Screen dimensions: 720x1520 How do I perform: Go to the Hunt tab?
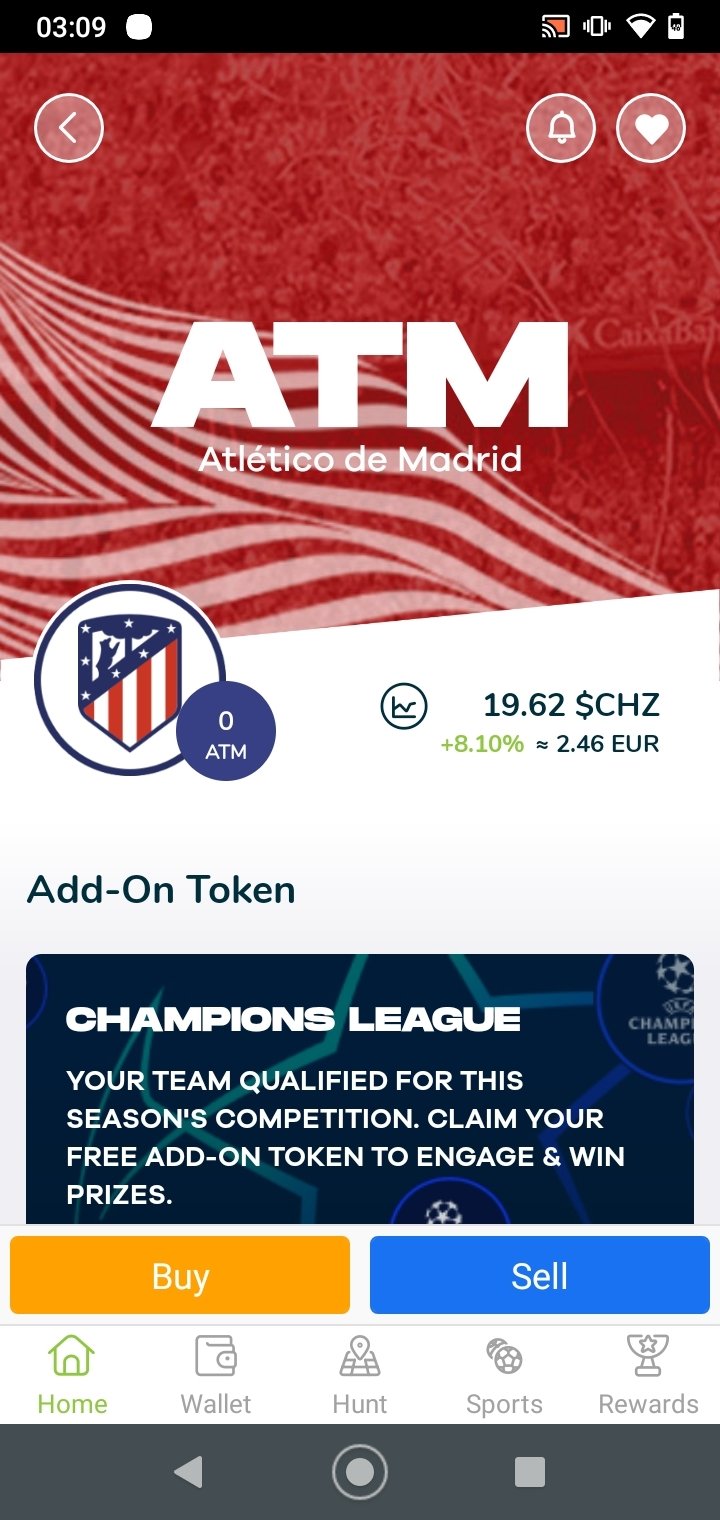click(360, 1375)
